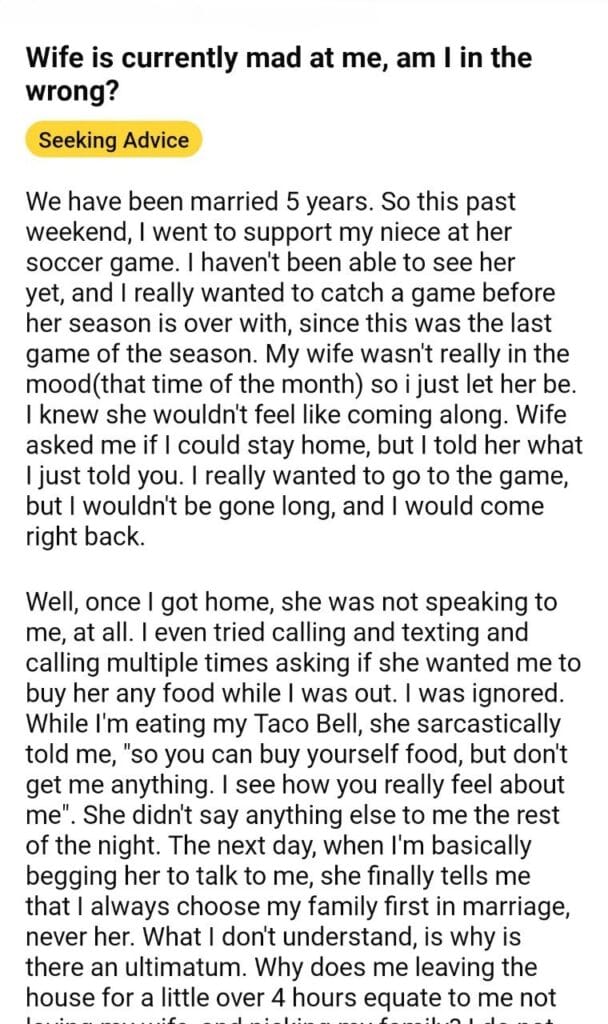The width and height of the screenshot is (608, 1024).
Task: Tap the Seeking Advice flair chip
Action: tap(114, 139)
